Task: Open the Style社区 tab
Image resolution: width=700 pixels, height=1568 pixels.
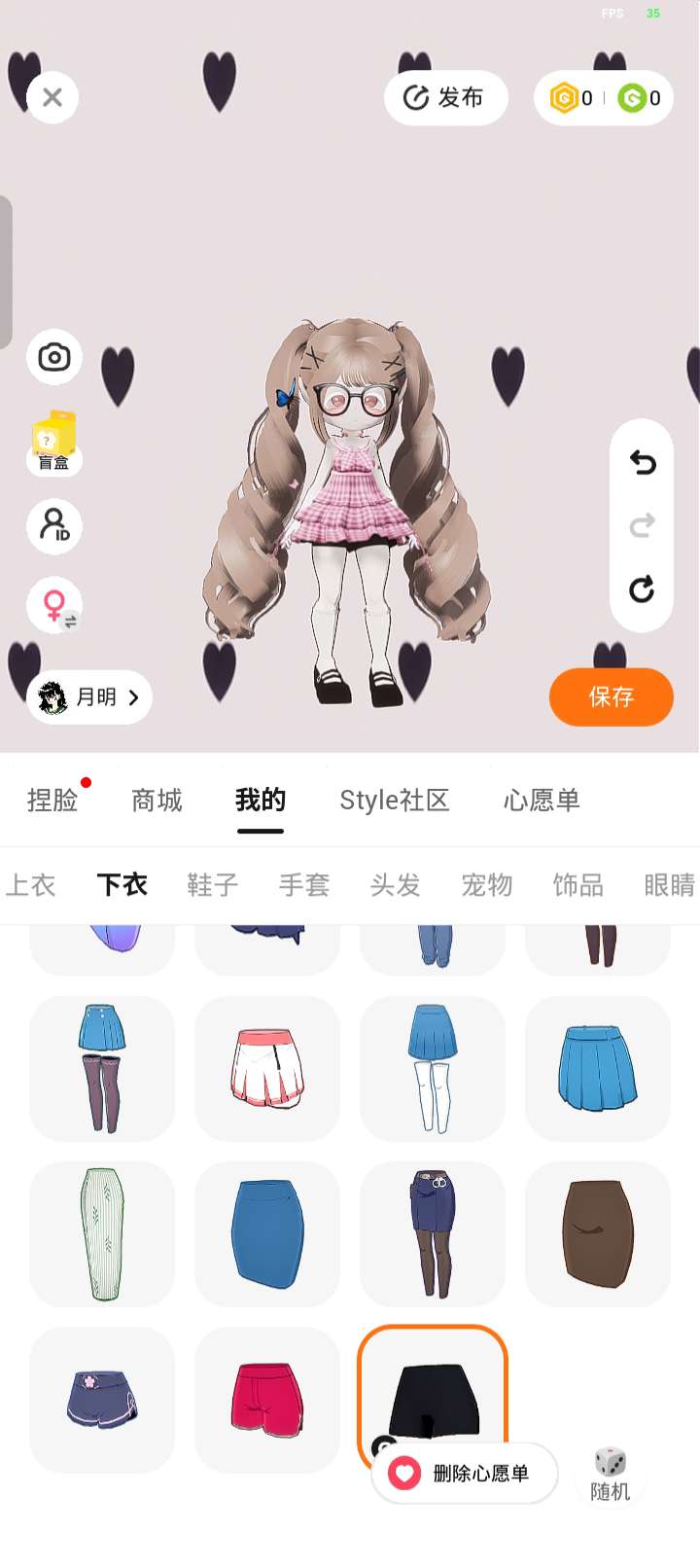Action: pos(394,801)
